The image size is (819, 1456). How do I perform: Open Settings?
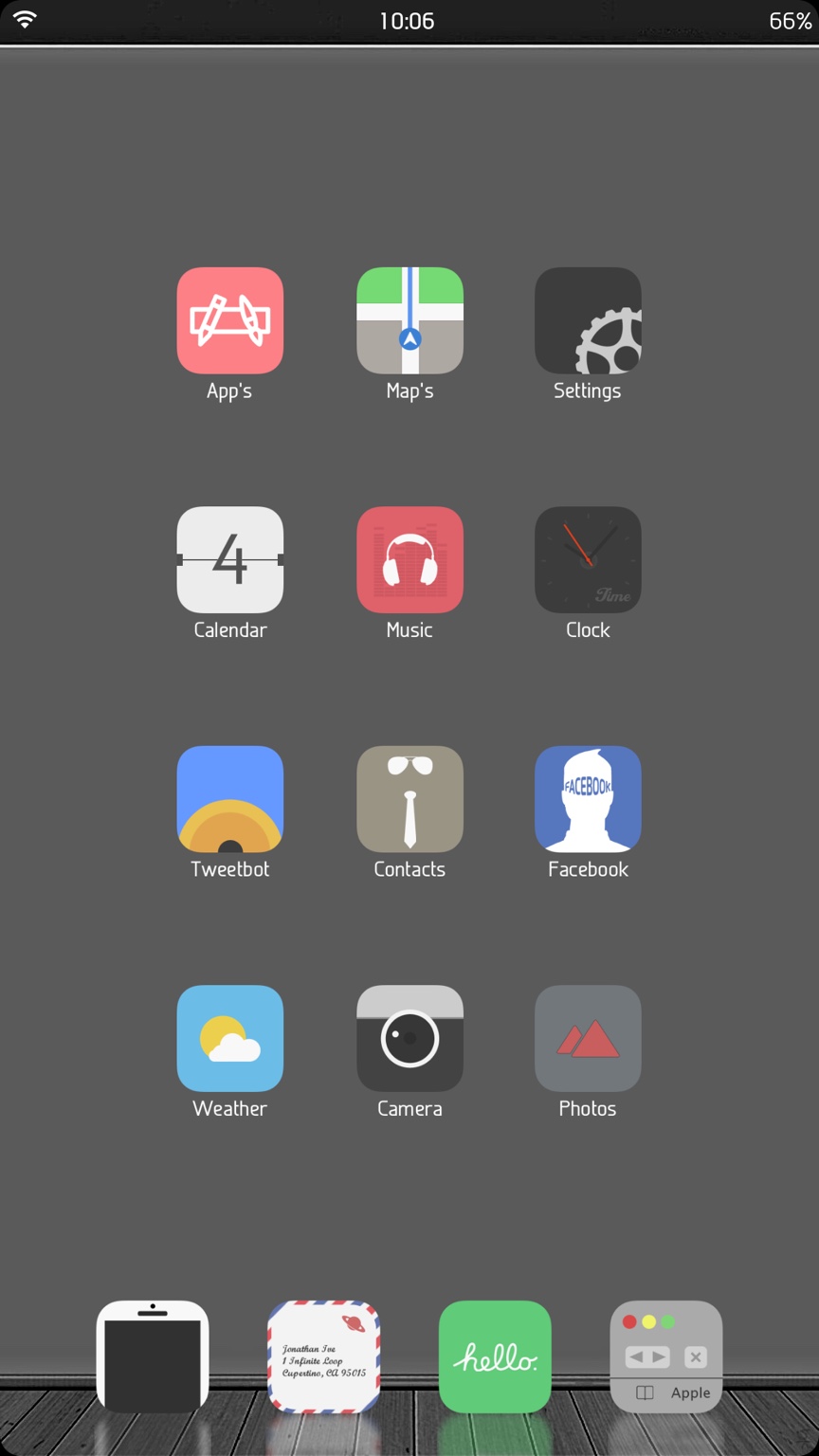click(588, 320)
